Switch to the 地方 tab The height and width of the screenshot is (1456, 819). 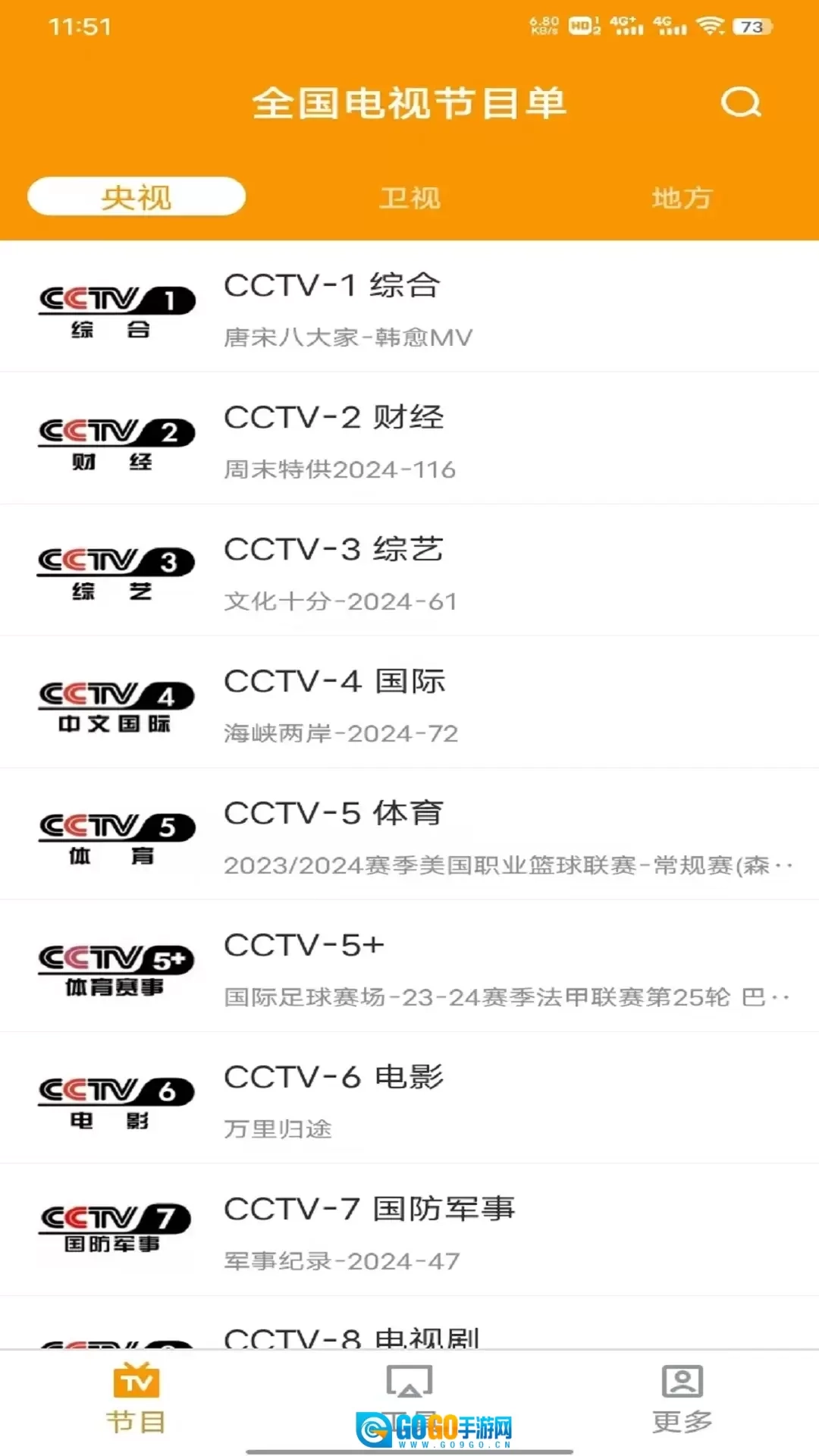coord(681,198)
